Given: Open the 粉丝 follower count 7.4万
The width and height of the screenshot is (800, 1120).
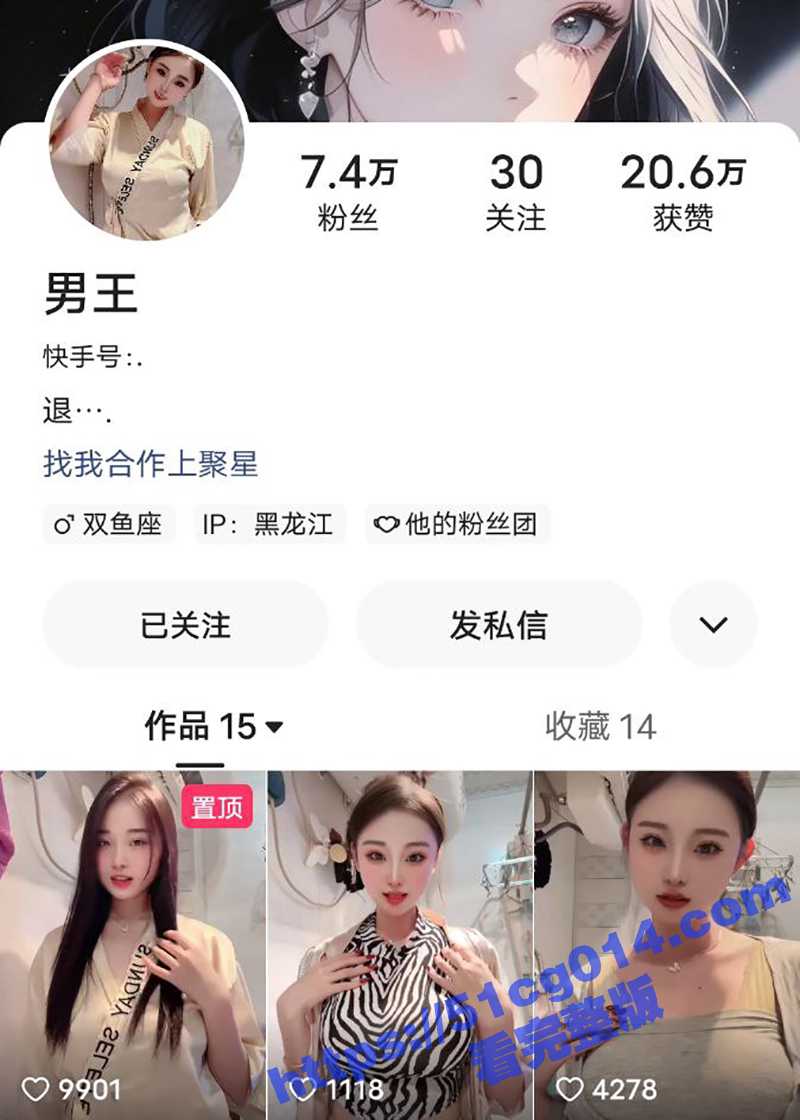Looking at the screenshot, I should [x=347, y=187].
